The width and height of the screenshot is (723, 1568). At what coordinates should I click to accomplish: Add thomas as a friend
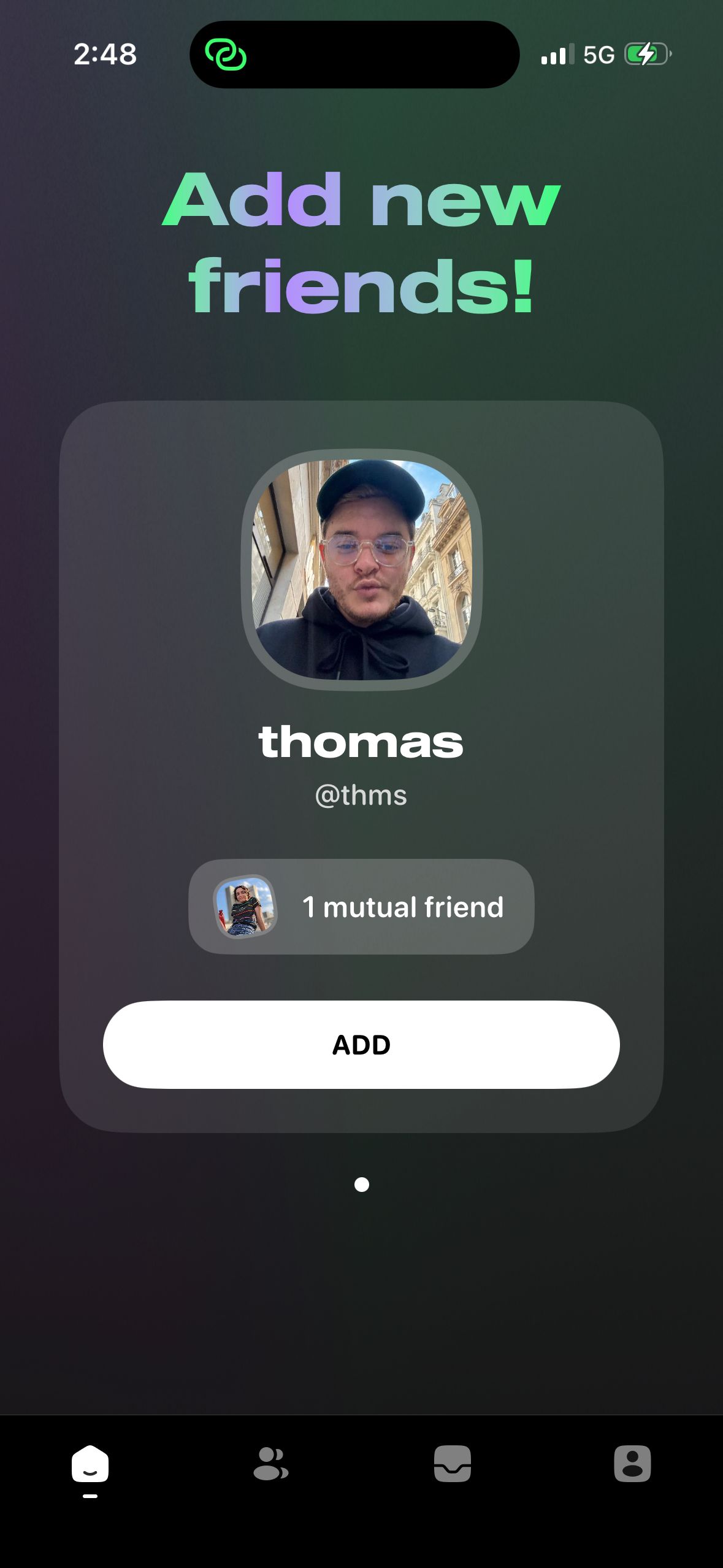coord(361,1045)
